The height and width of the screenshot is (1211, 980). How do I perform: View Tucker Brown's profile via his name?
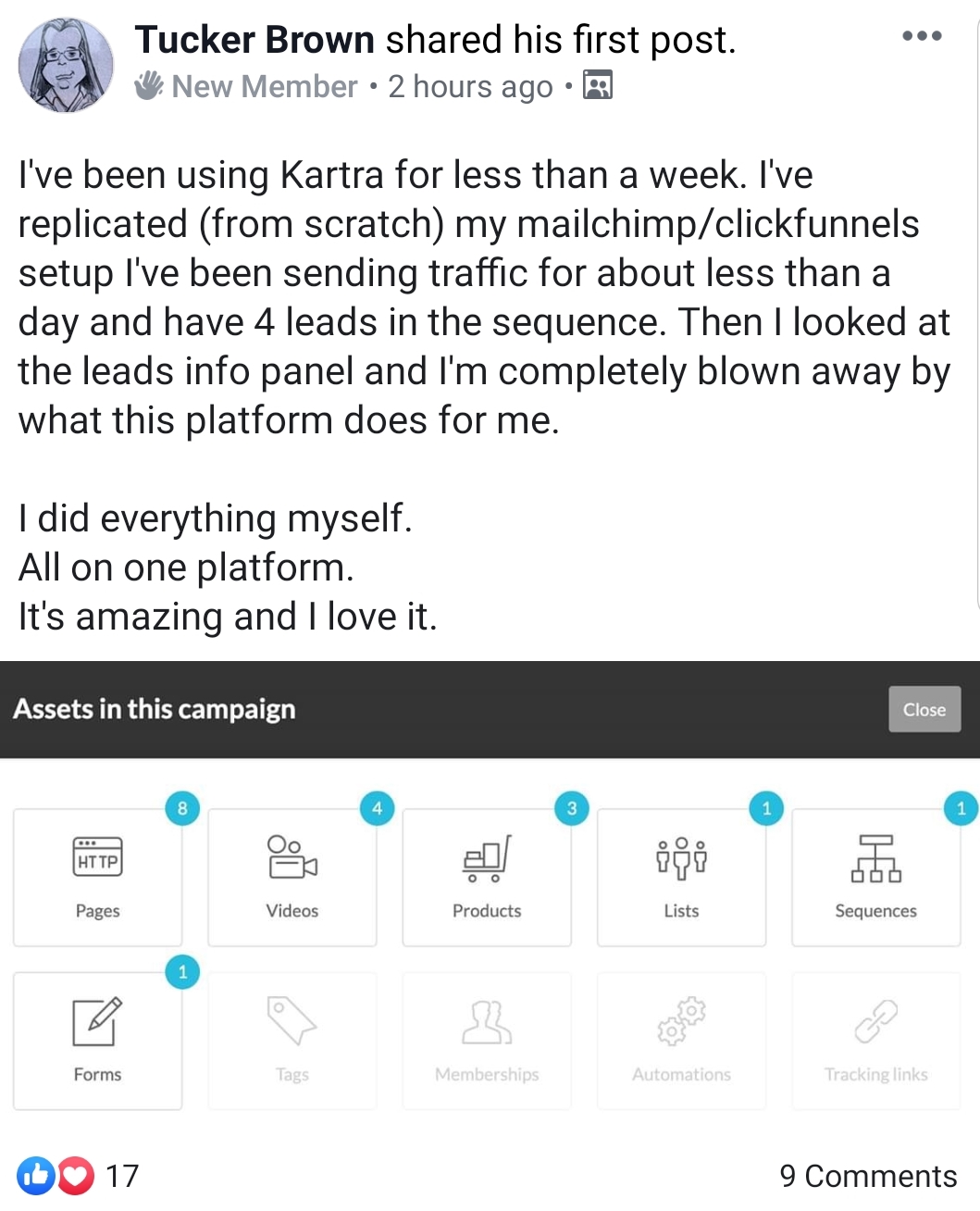click(254, 40)
